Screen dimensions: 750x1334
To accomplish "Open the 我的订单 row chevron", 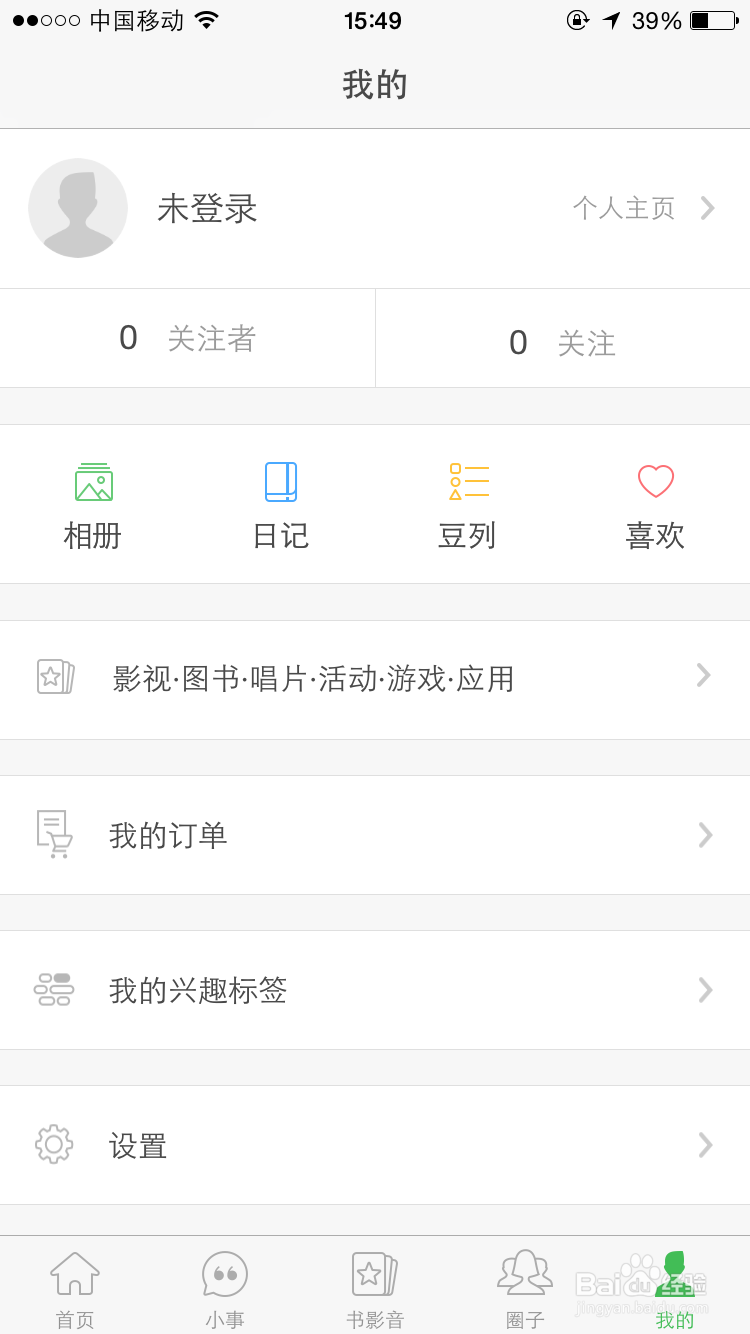I will pos(706,834).
